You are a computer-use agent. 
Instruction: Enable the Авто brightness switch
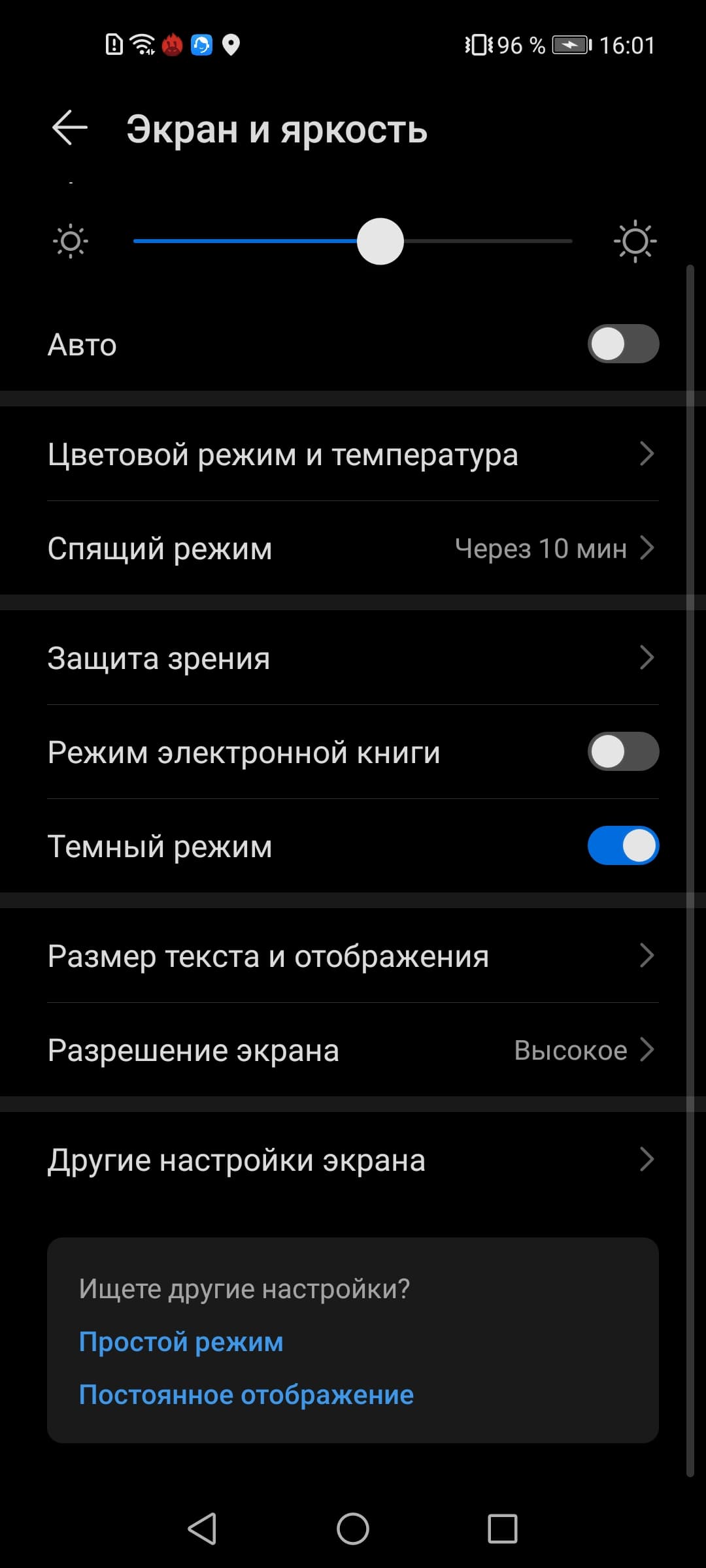coord(622,344)
